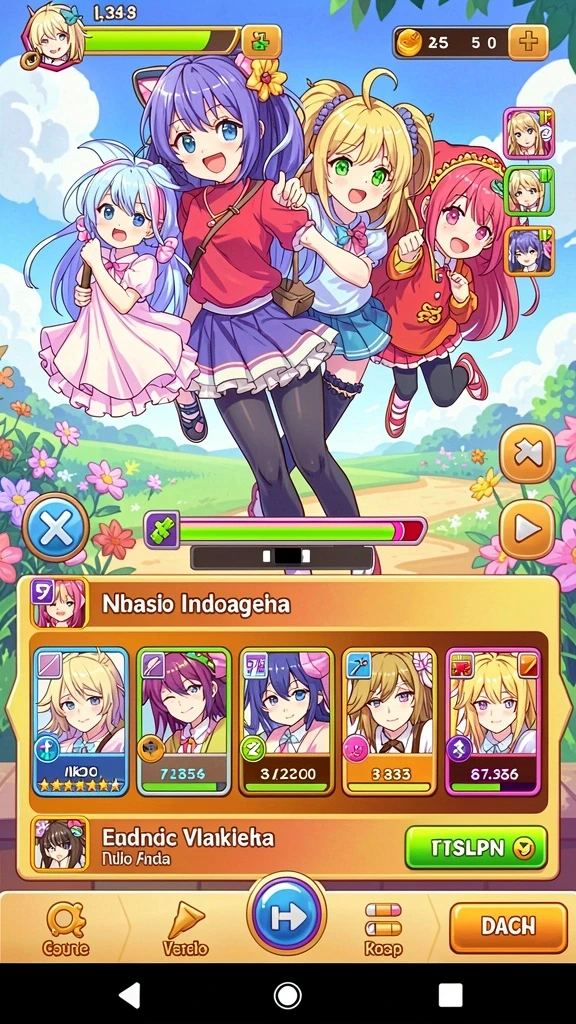Tap the player avatar in the top corner
The width and height of the screenshot is (576, 1024).
pos(54,35)
